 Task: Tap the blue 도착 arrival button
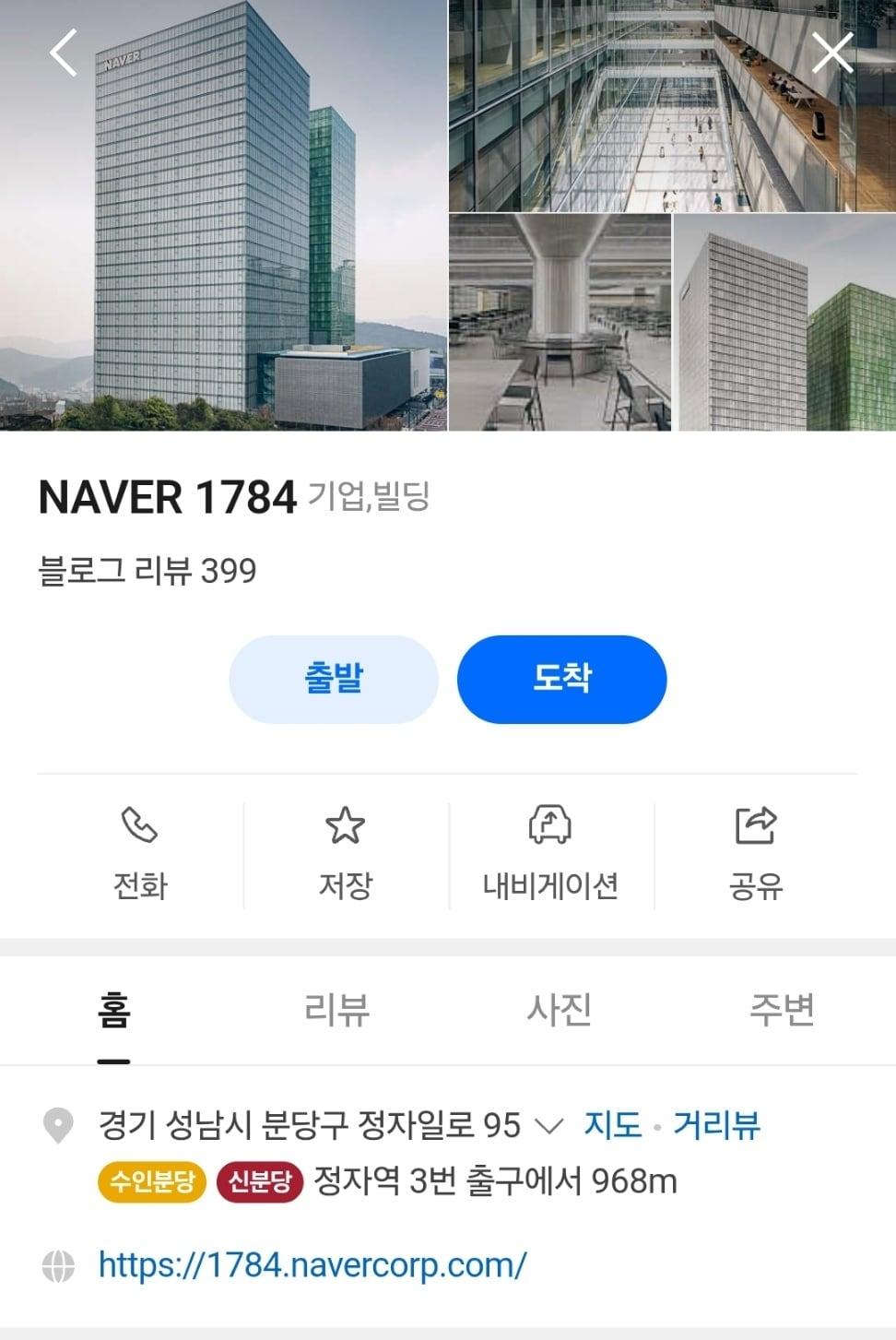click(560, 679)
